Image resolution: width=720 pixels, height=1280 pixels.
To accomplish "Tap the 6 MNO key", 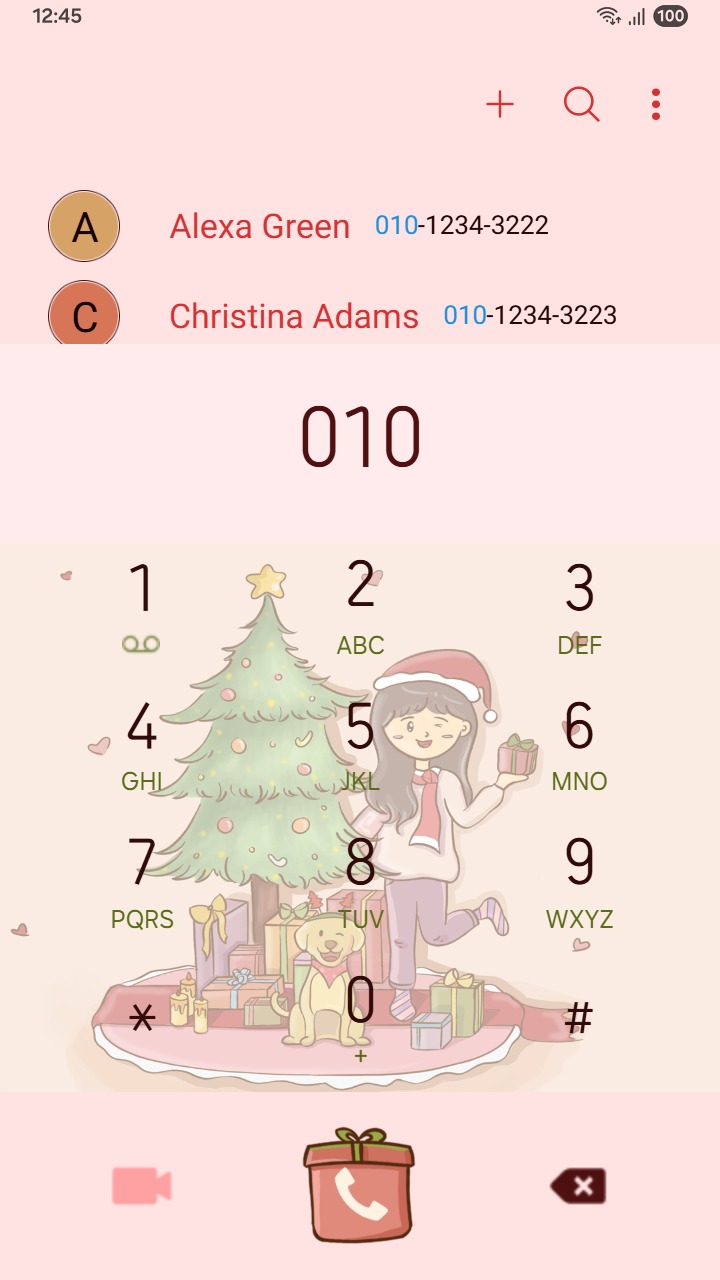I will (579, 743).
